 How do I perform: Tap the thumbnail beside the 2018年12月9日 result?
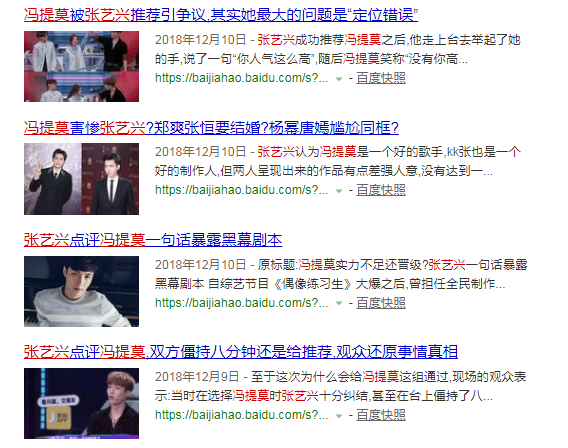click(82, 403)
